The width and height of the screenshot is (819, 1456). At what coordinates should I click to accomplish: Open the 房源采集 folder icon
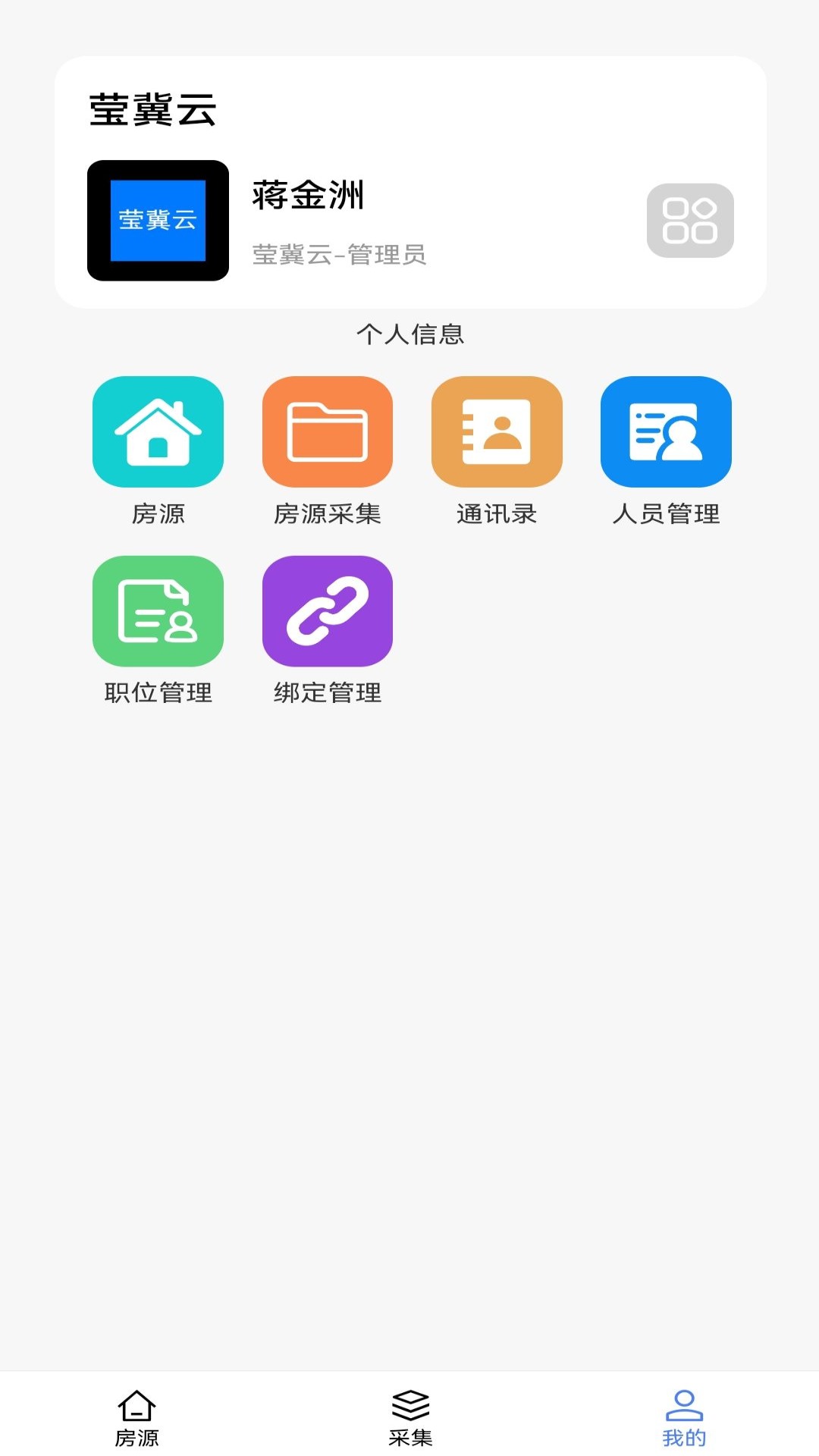pos(328,431)
